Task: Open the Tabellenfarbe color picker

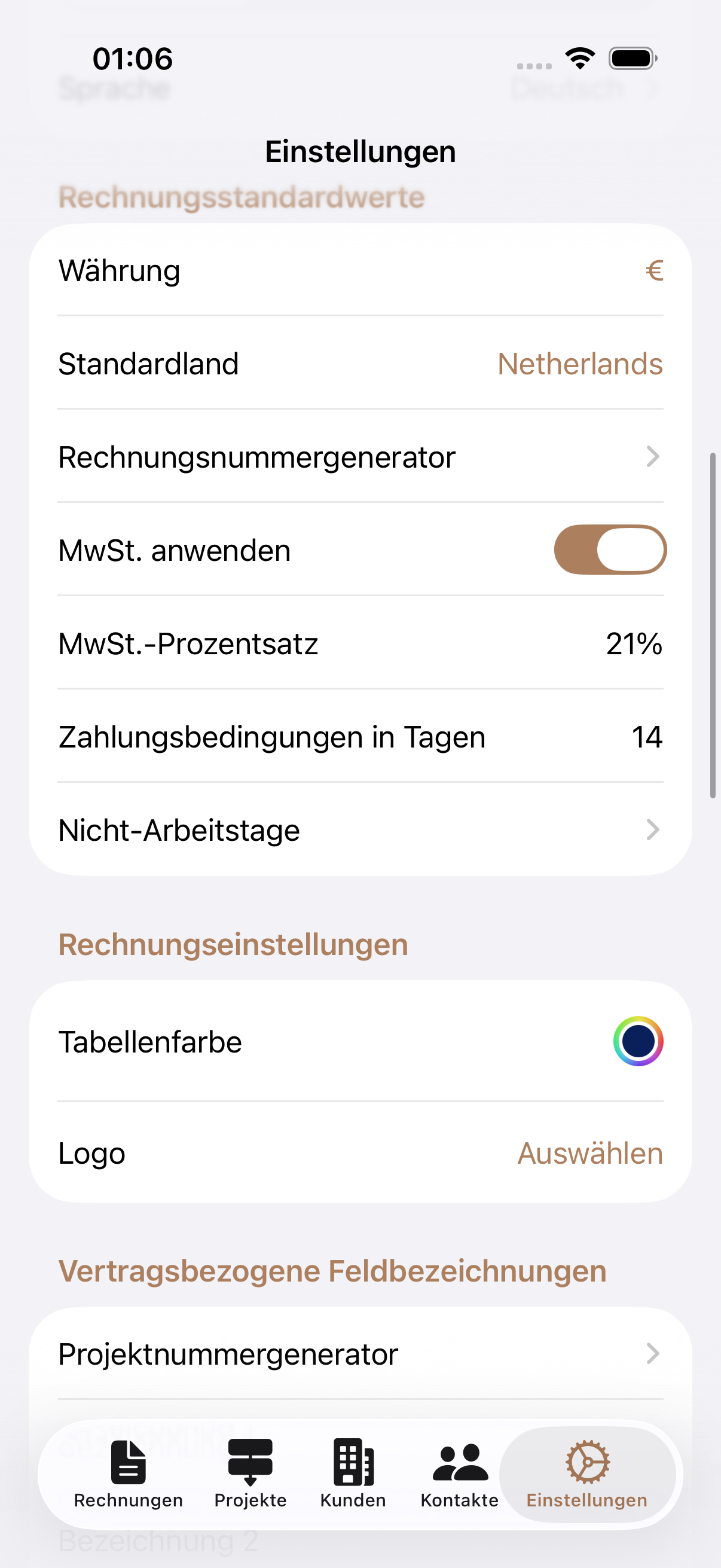Action: (637, 1041)
